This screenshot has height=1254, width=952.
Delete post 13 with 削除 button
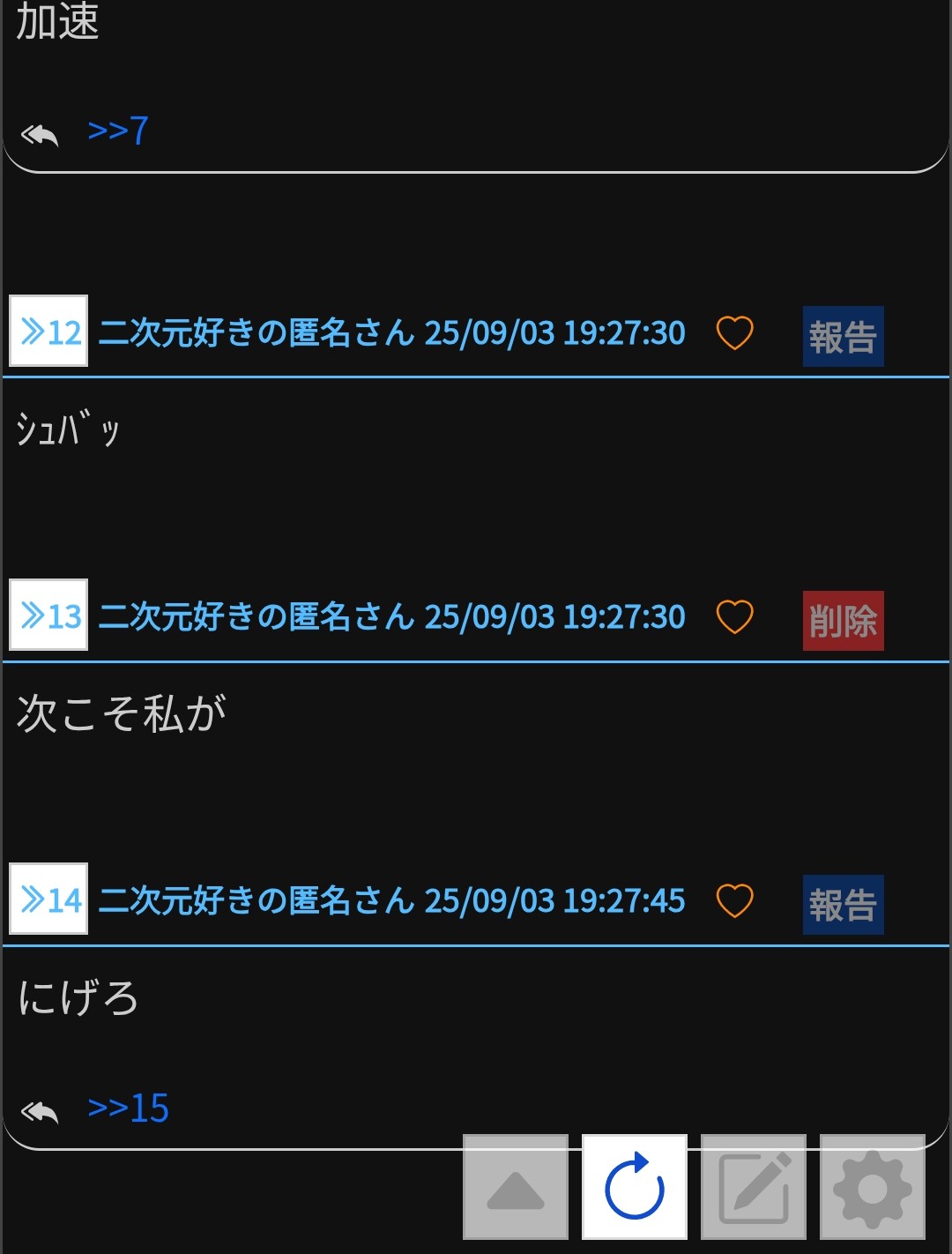tap(843, 621)
